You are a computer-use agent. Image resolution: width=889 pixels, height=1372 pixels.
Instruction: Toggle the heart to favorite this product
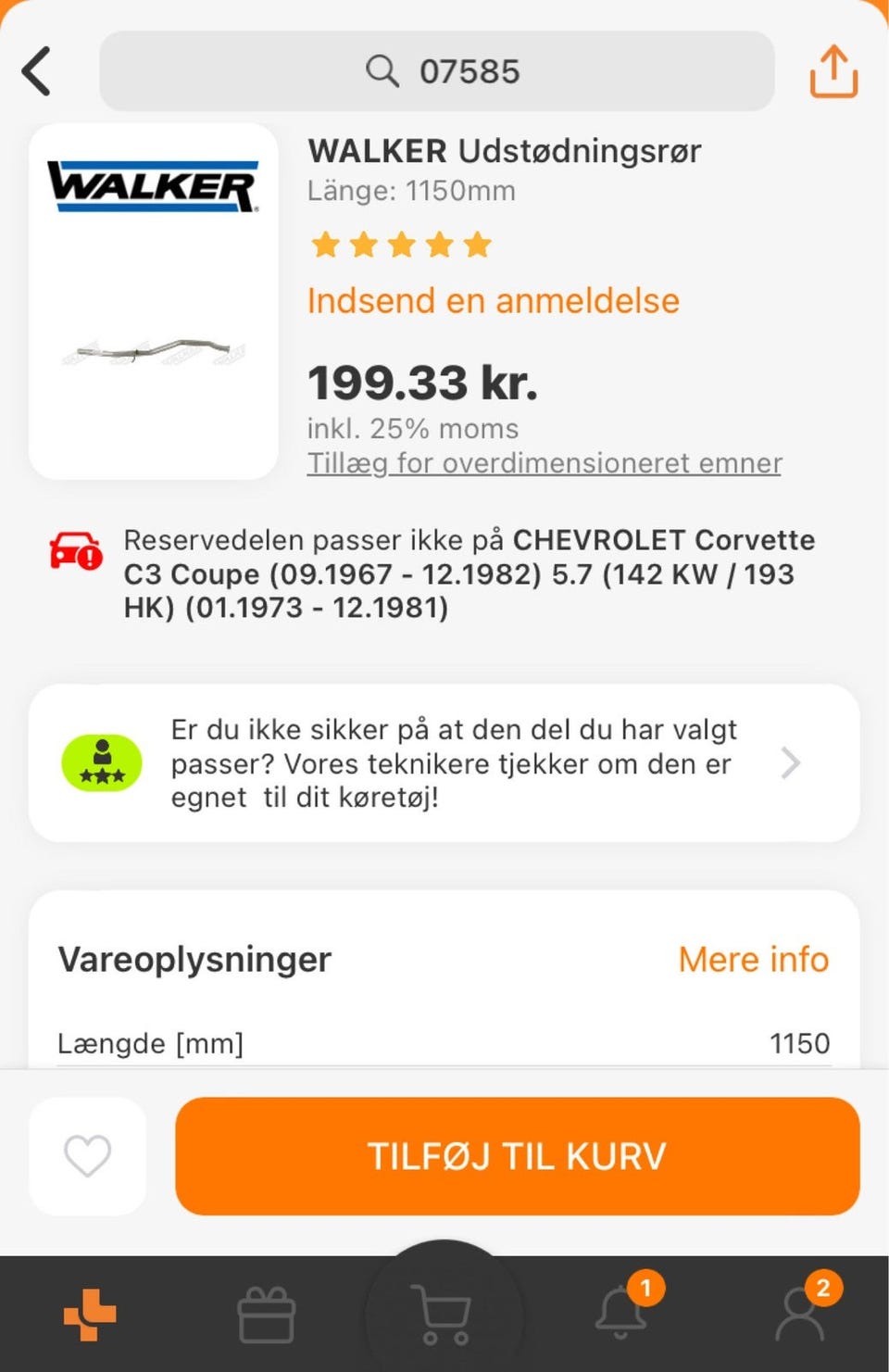coord(87,1156)
